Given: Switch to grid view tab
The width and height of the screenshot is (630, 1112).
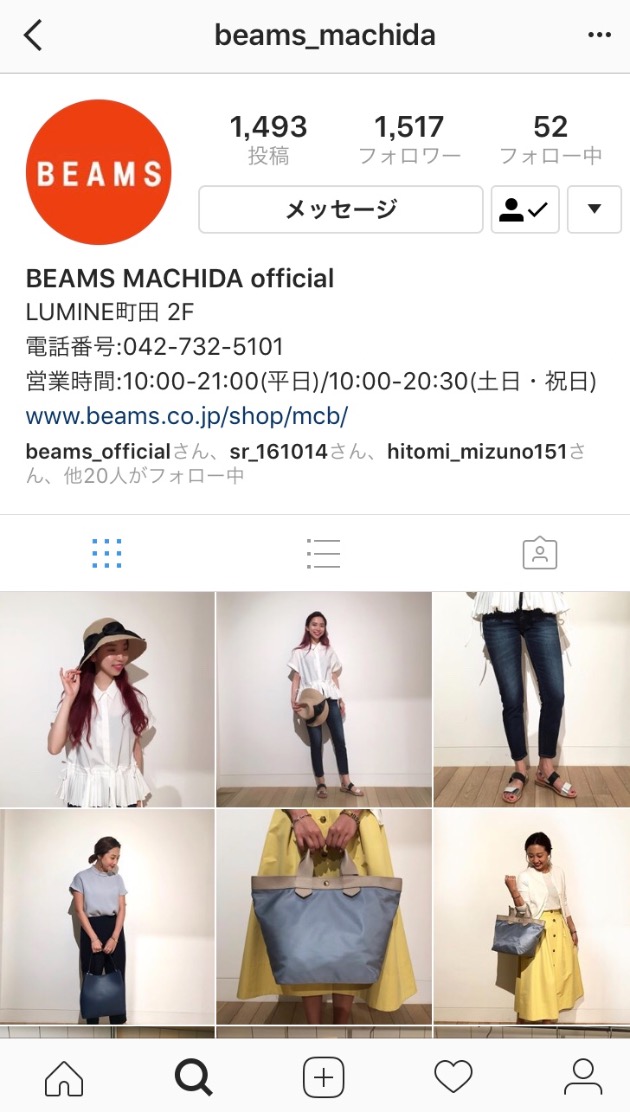Looking at the screenshot, I should point(106,553).
